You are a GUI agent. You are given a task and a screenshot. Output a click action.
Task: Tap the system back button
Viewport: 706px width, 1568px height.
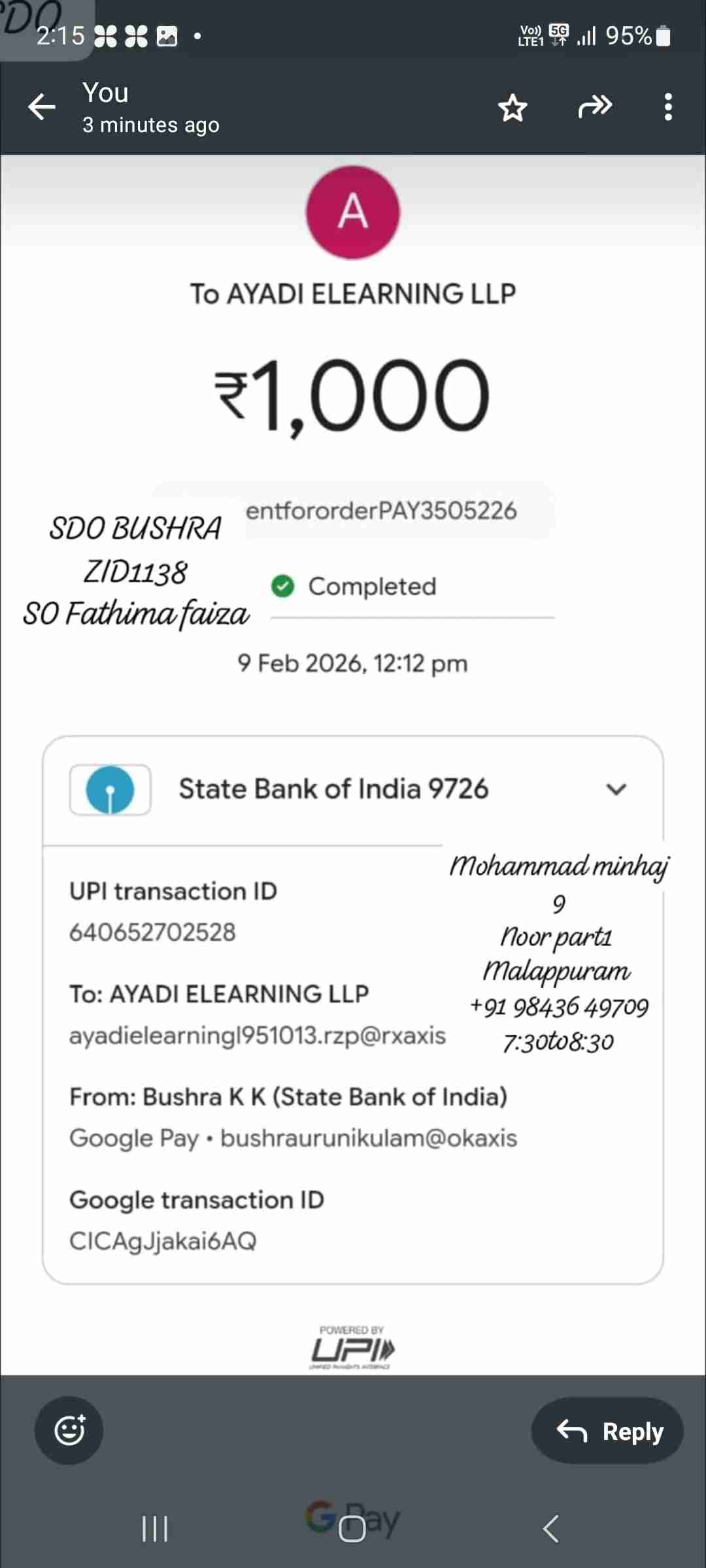point(551,1529)
